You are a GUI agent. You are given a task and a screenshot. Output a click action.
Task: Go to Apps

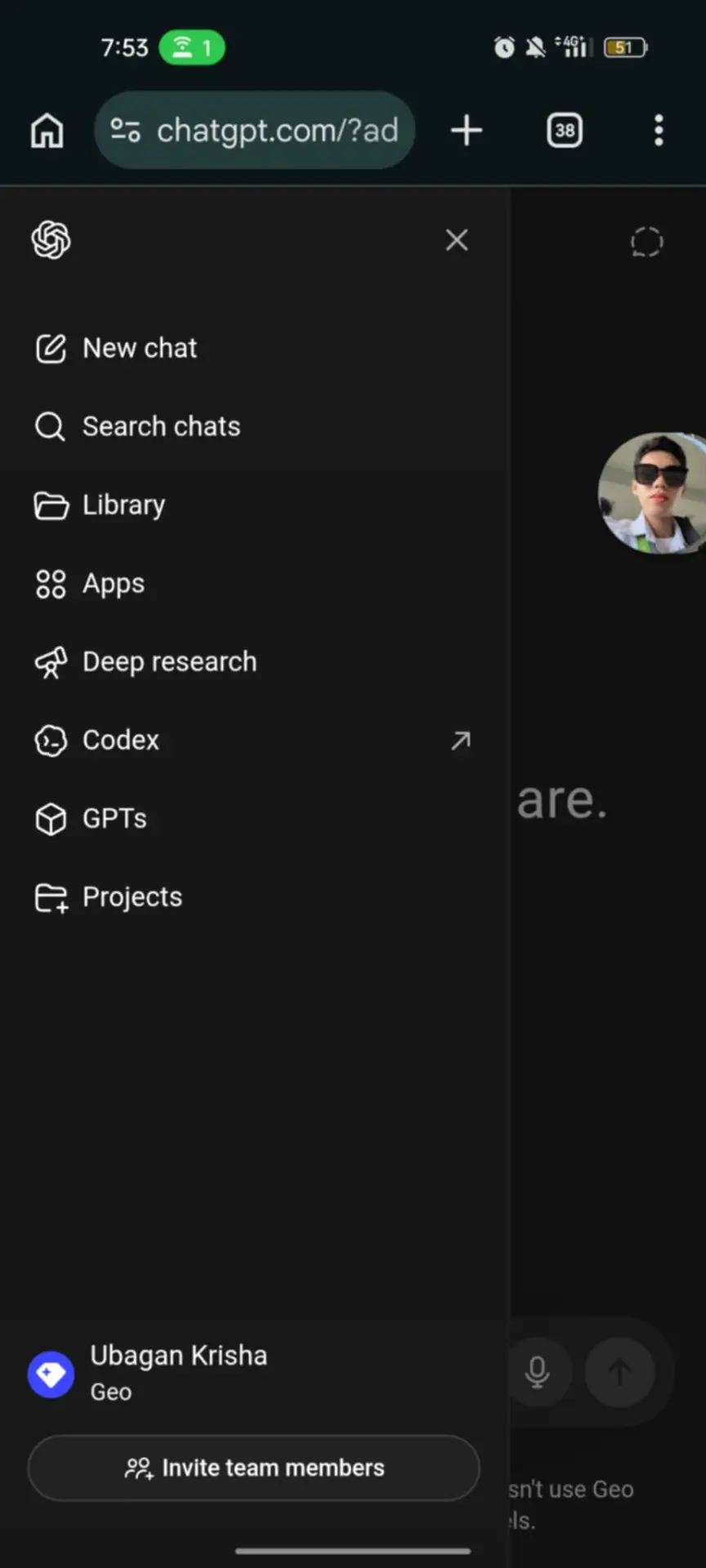(x=253, y=583)
